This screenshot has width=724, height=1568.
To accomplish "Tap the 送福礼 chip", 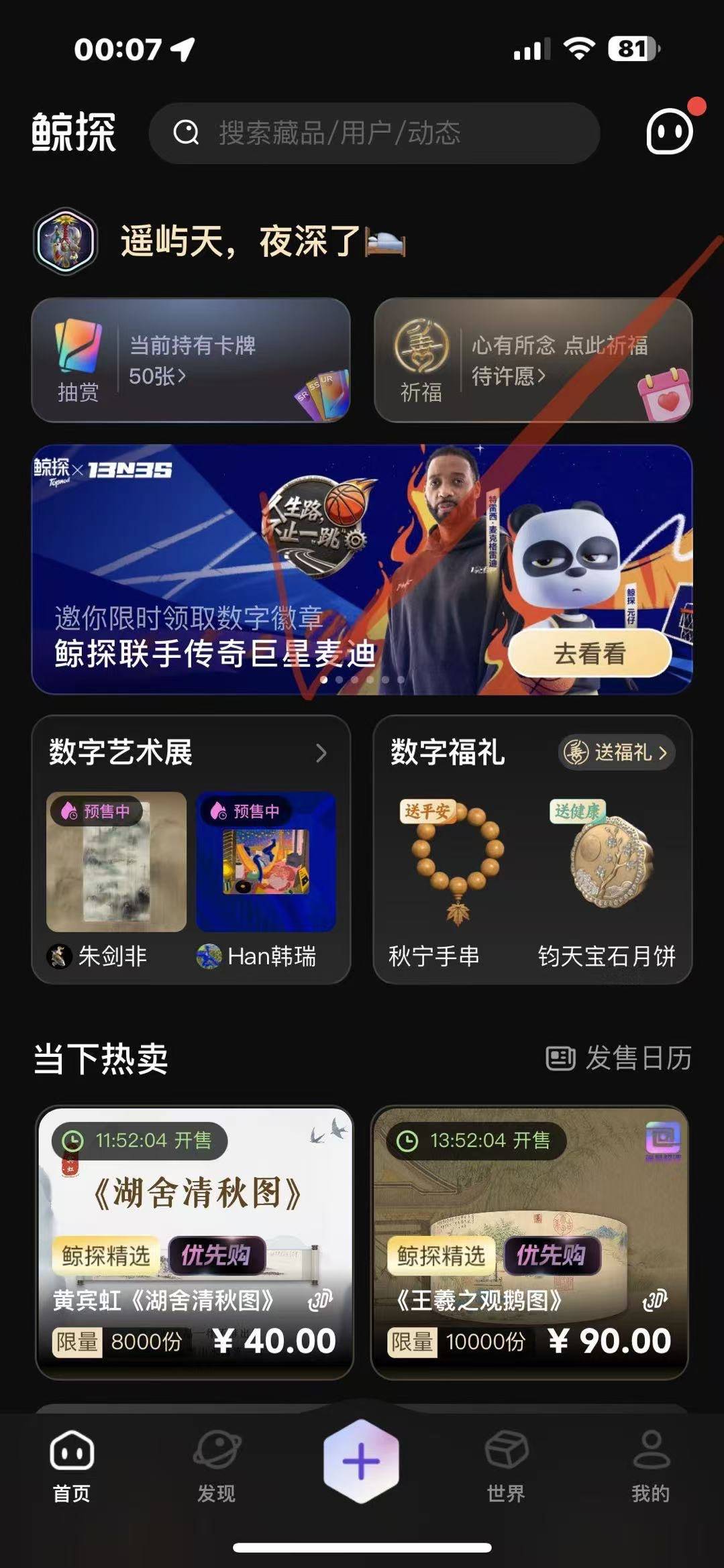I will coord(616,752).
